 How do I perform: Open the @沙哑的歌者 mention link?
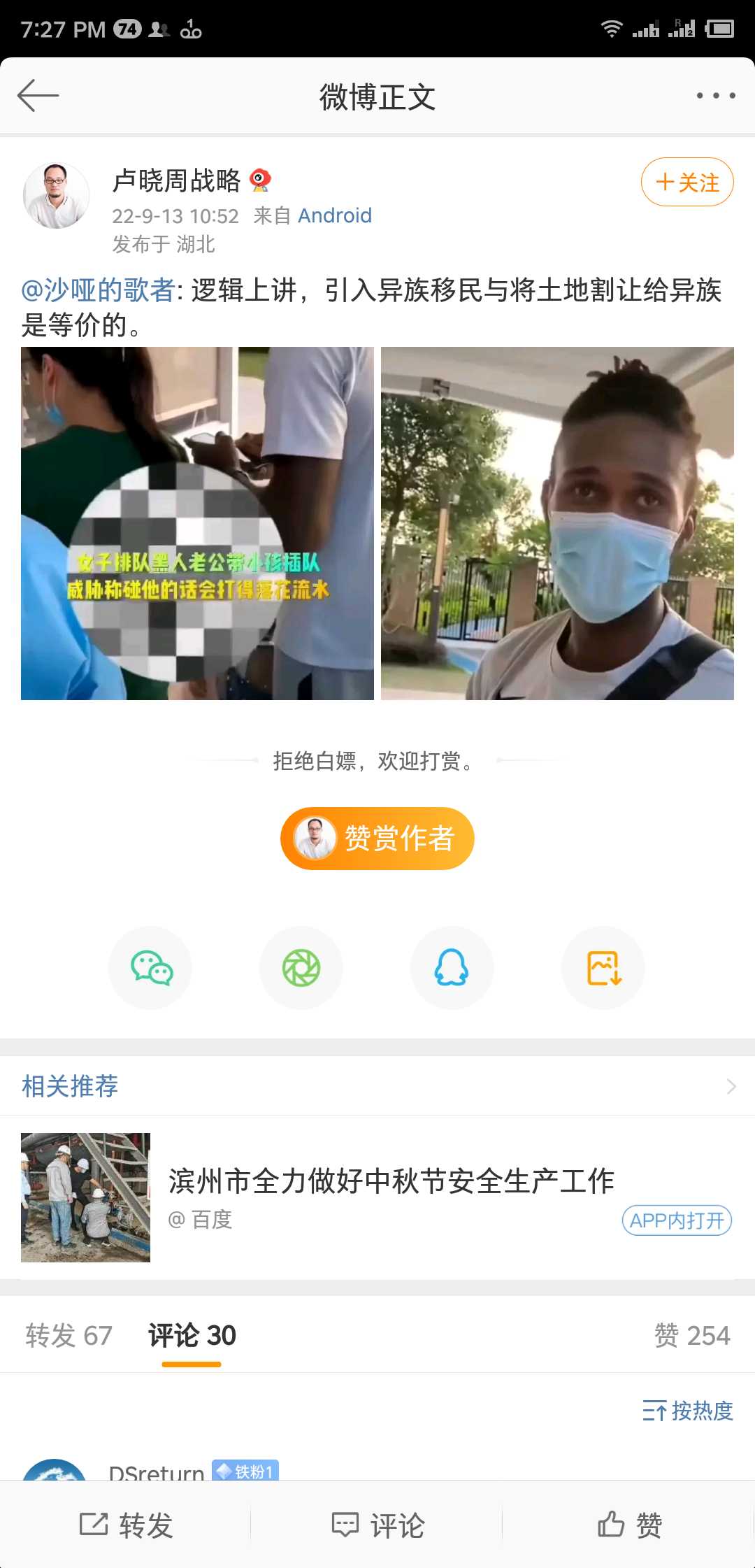point(98,290)
